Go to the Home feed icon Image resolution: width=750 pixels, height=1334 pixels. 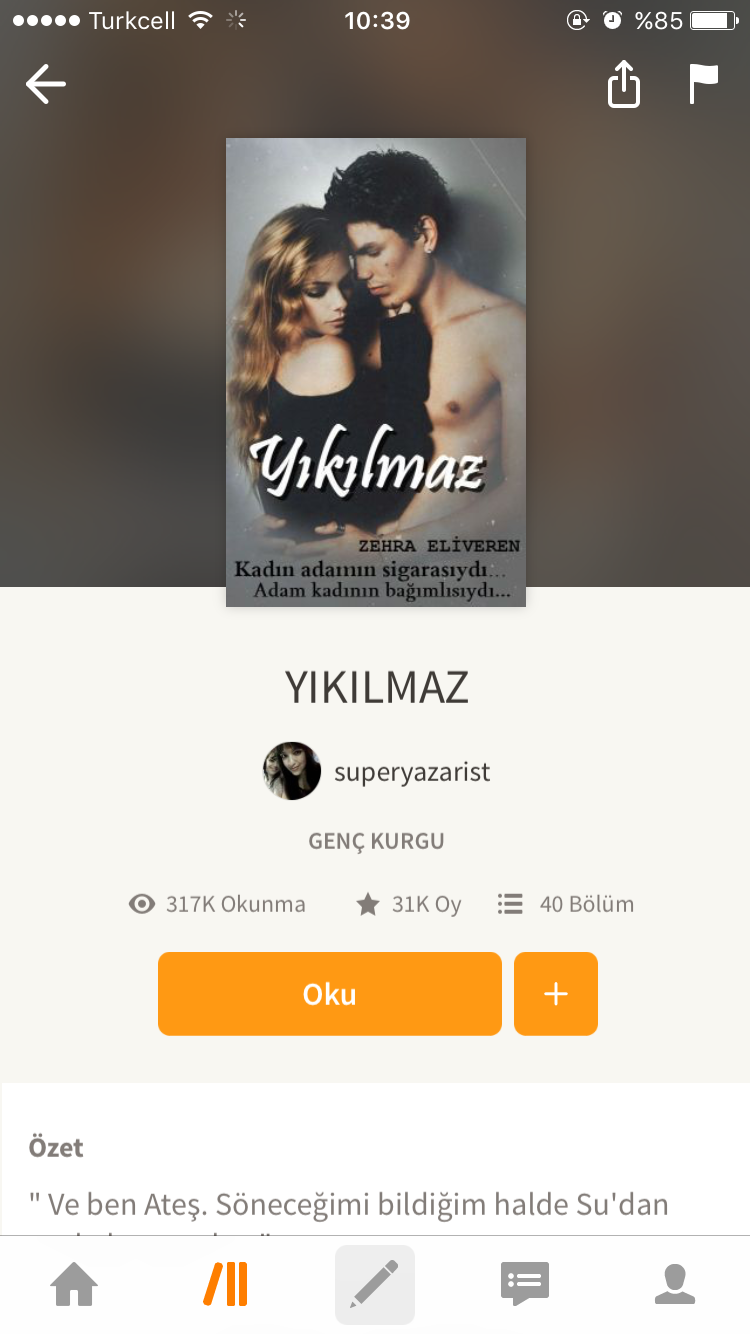pos(75,1284)
